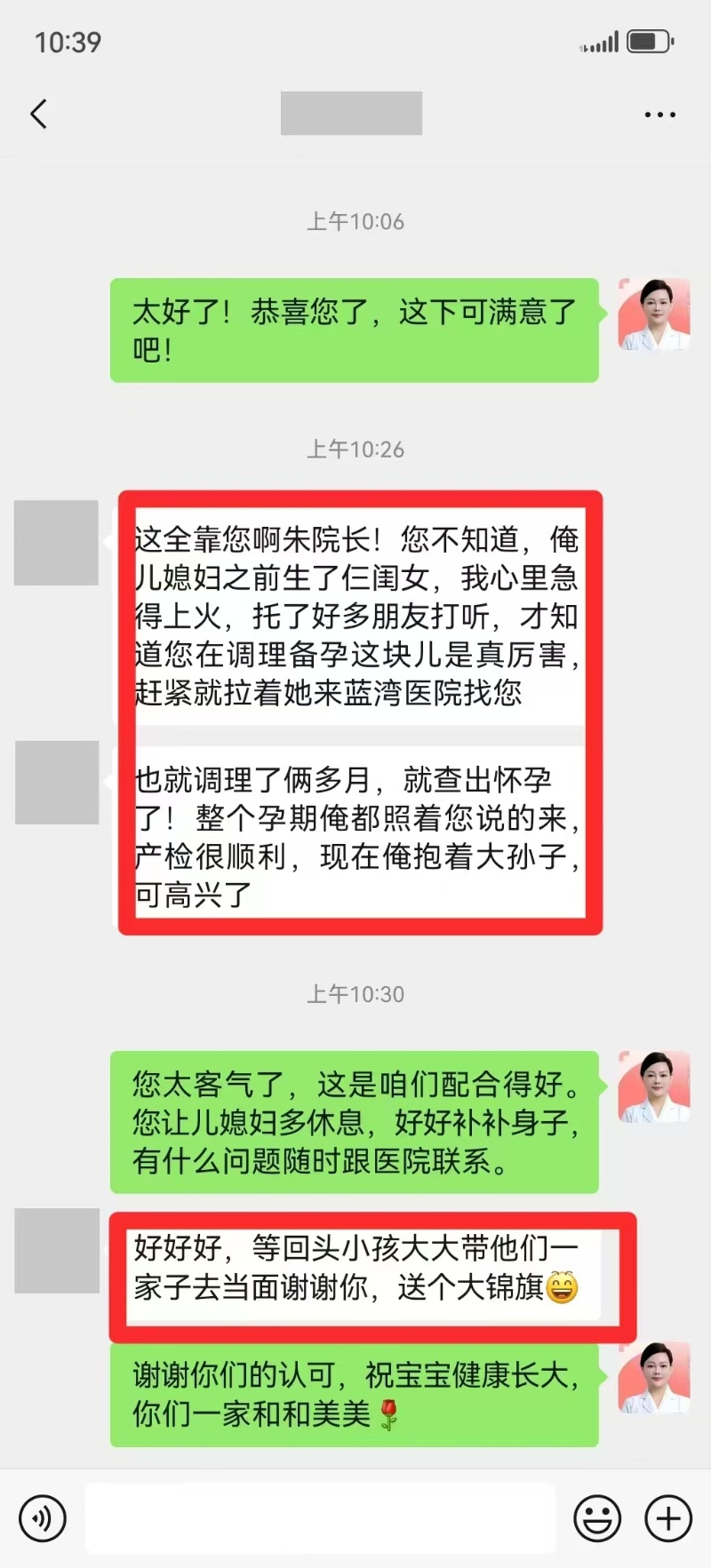Open the emoji picker

598,1518
